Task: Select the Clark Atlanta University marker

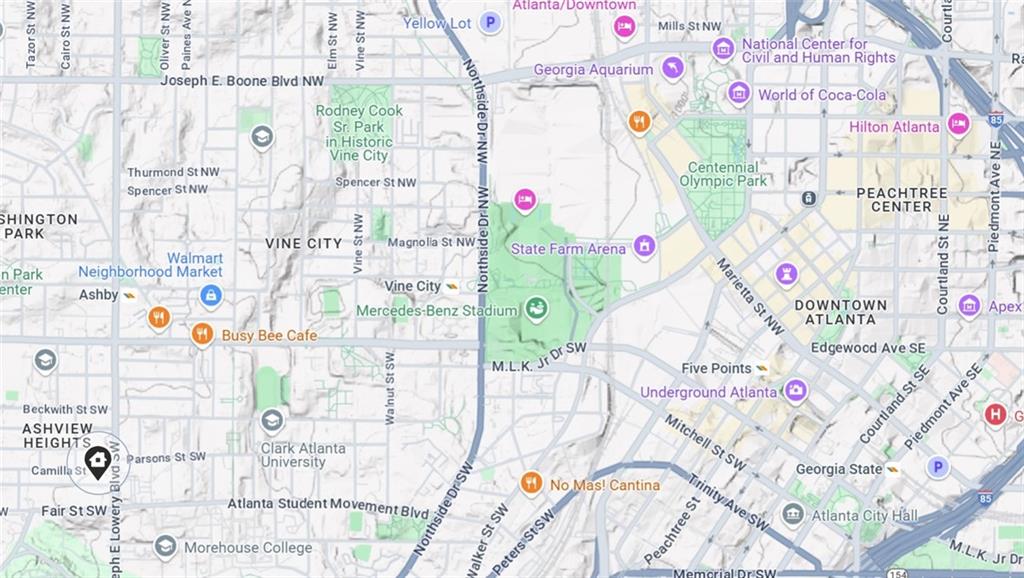Action: 272,422
